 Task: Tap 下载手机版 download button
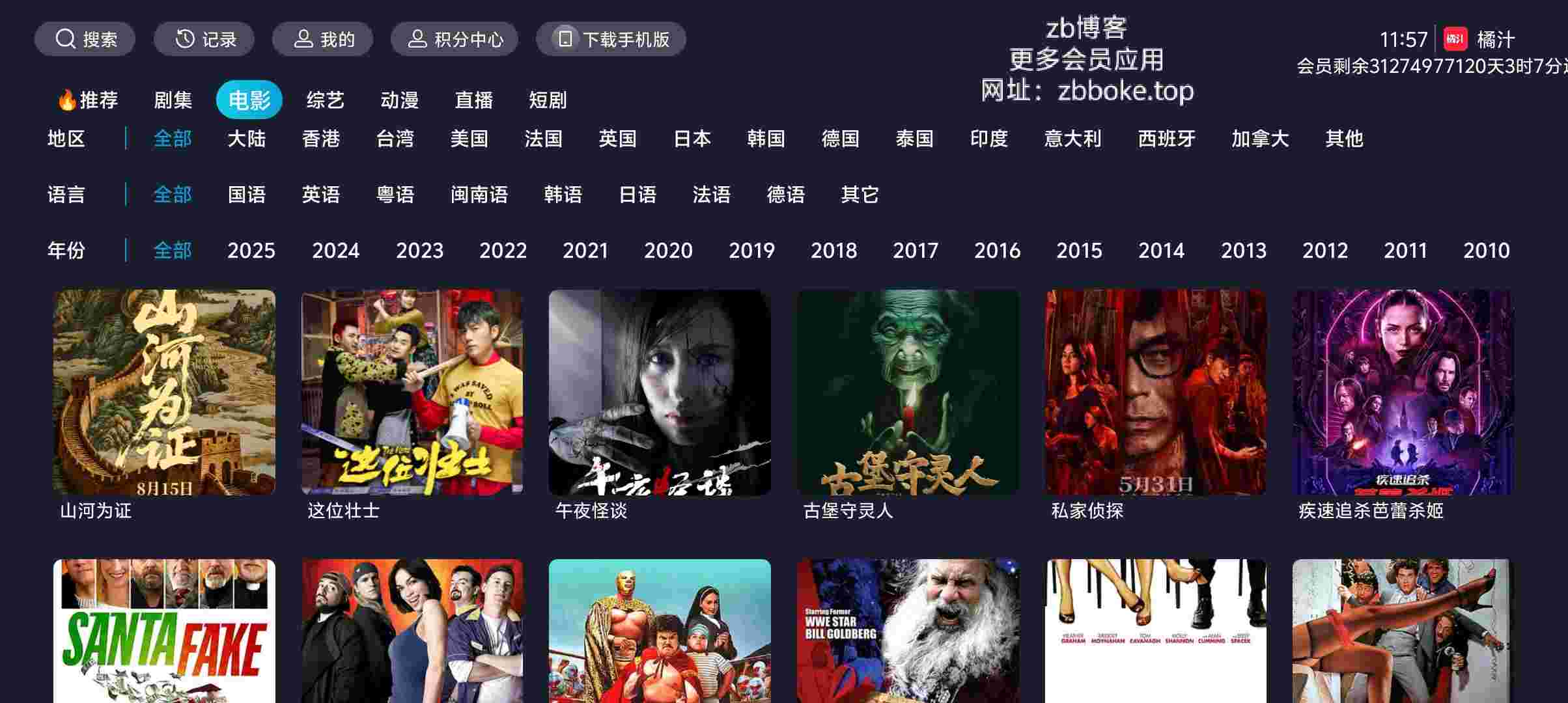[x=611, y=39]
